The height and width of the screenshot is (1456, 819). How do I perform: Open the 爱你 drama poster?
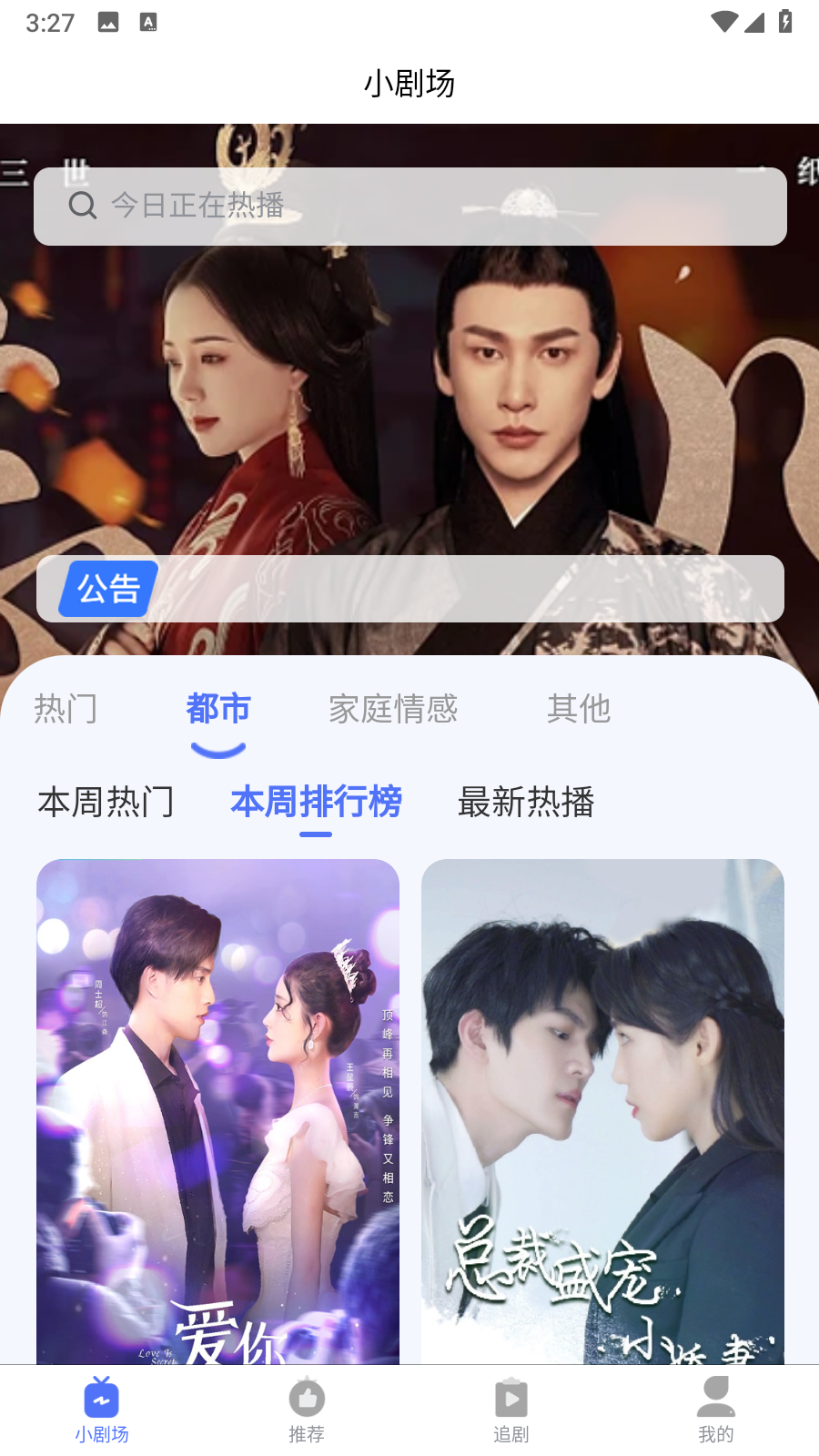tap(218, 1110)
